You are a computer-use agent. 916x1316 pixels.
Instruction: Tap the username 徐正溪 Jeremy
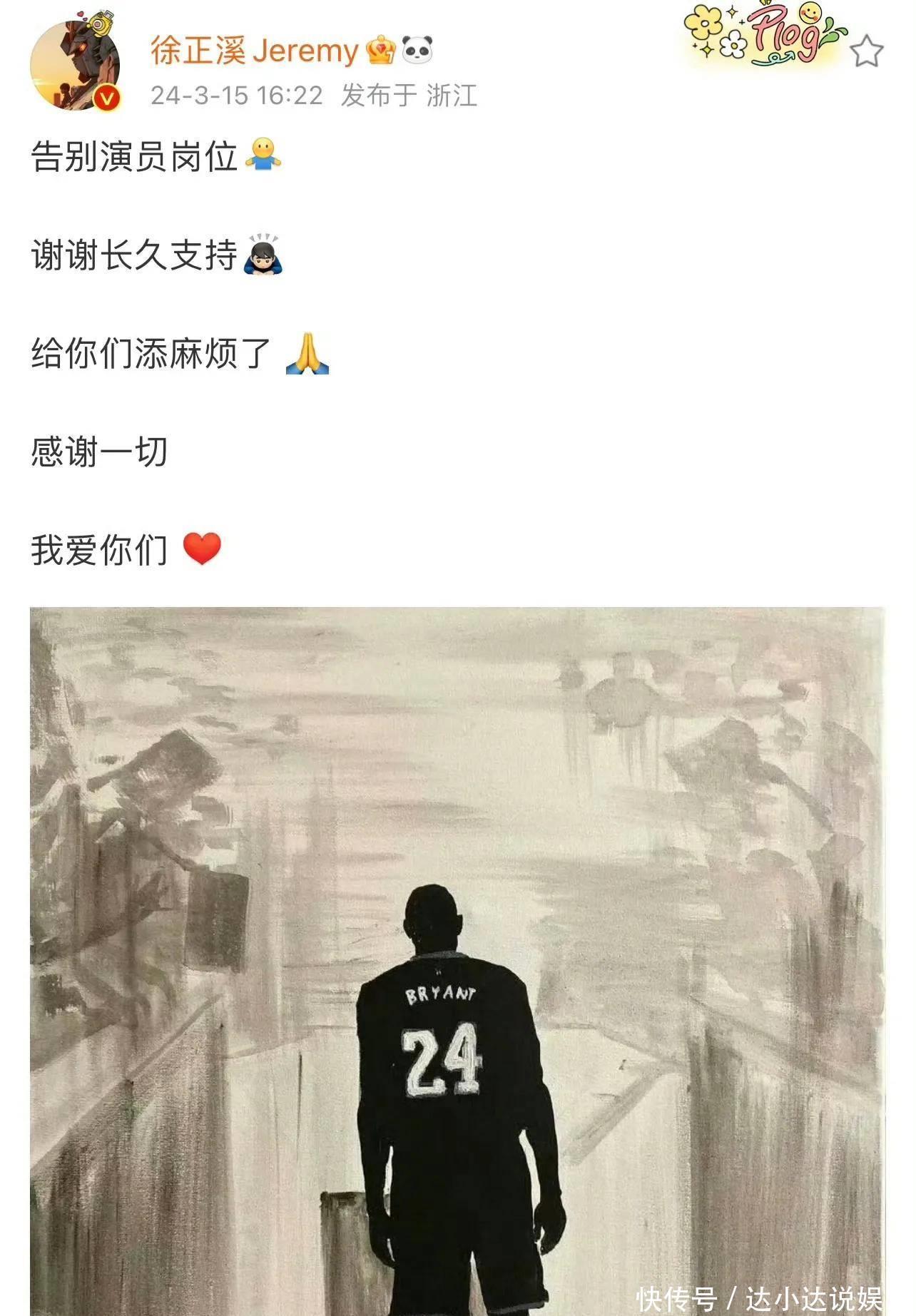(x=254, y=51)
